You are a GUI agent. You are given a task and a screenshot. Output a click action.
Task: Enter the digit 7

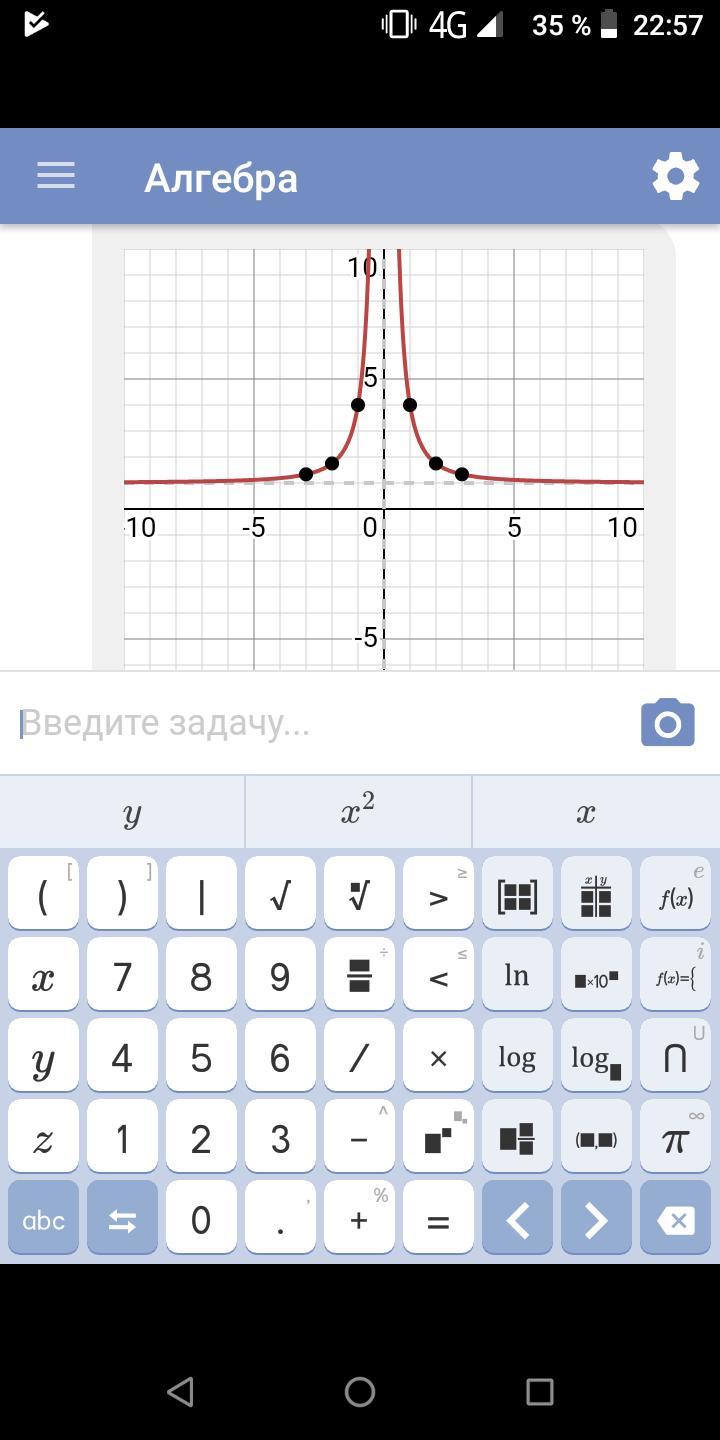coord(122,975)
